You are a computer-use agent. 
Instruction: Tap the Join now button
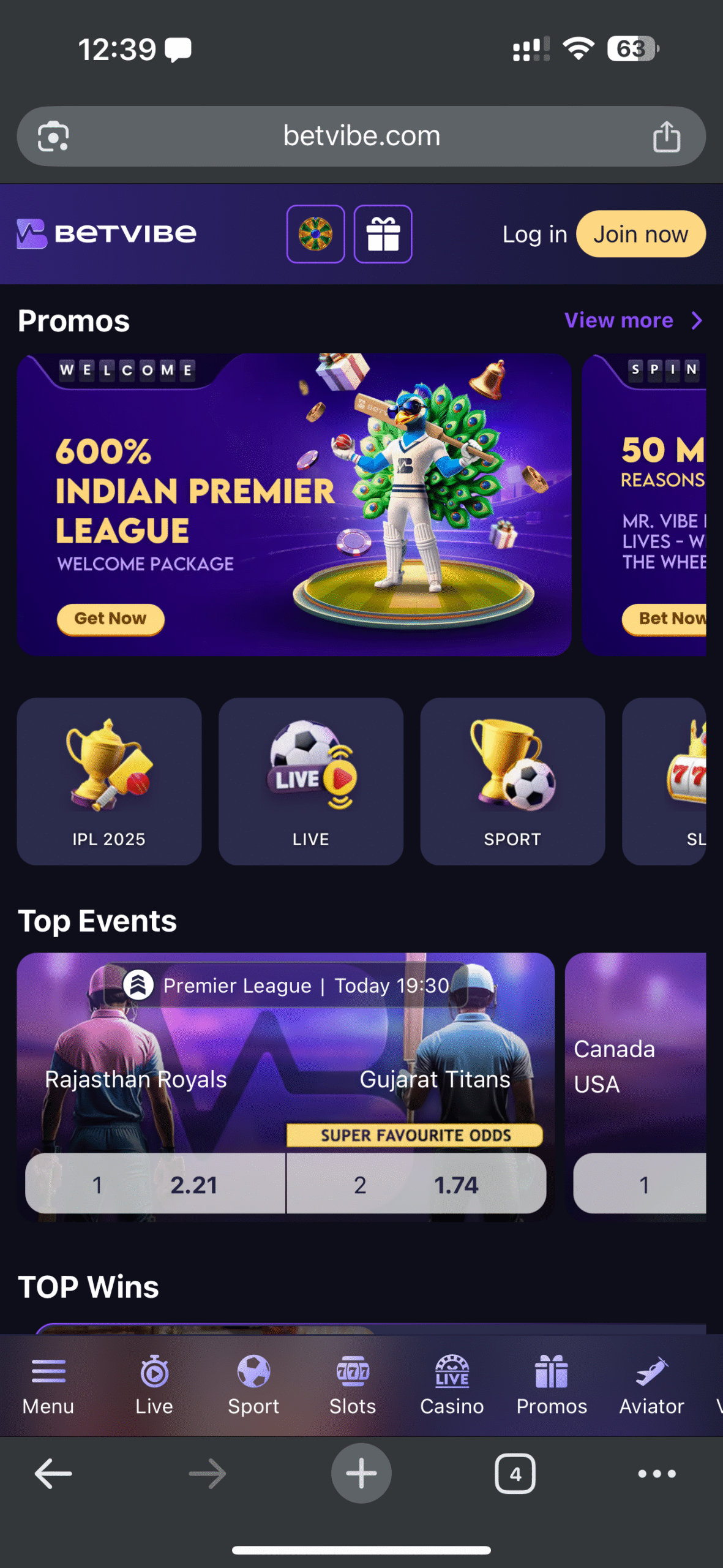coord(640,234)
